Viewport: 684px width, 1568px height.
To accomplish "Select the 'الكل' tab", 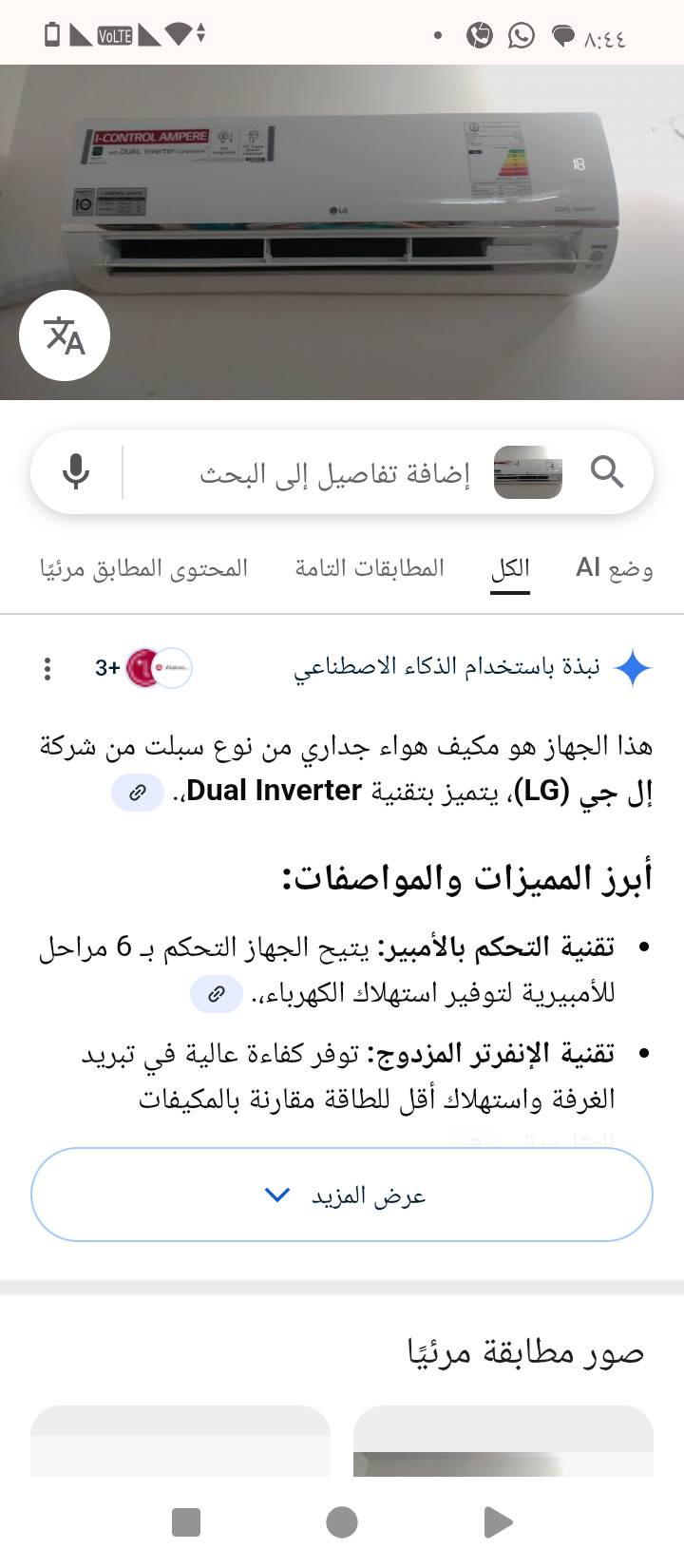I will click(510, 568).
